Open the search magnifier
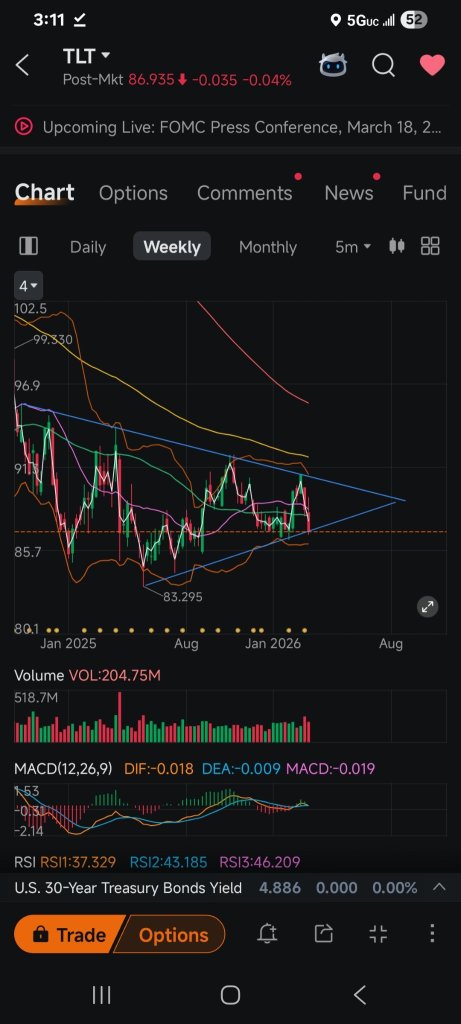The image size is (461, 1024). [383, 65]
